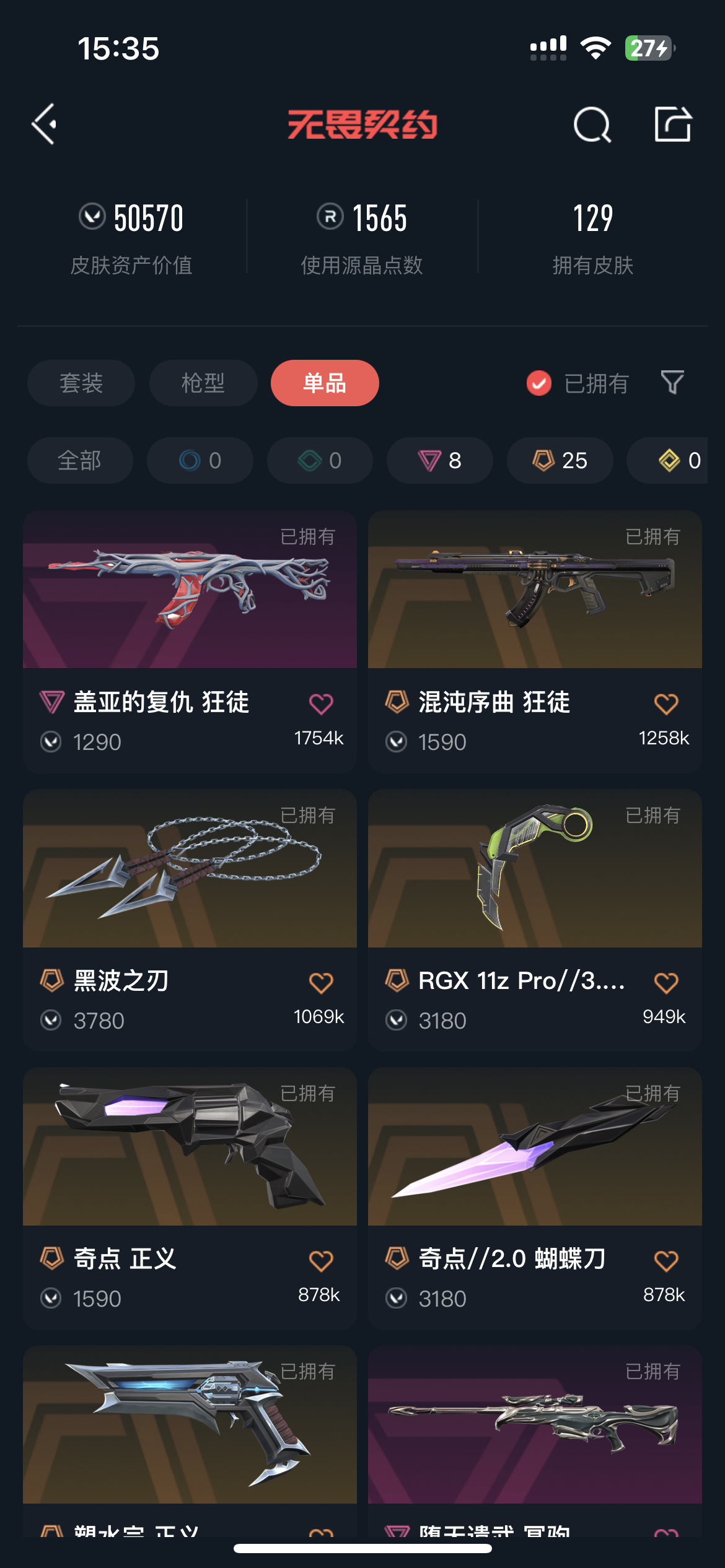
Task: Tap the share icon in the header
Action: pyautogui.click(x=673, y=124)
